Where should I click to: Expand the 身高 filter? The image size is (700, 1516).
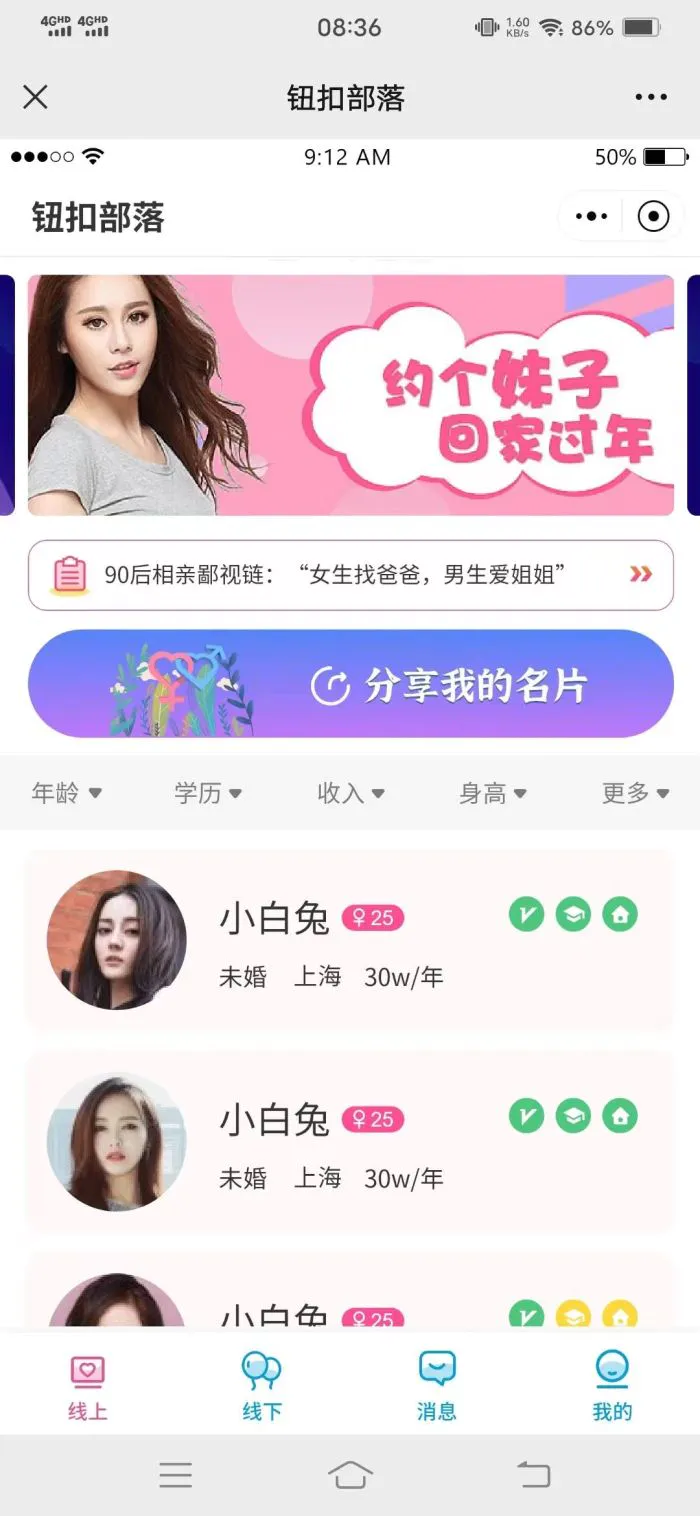pyautogui.click(x=492, y=793)
